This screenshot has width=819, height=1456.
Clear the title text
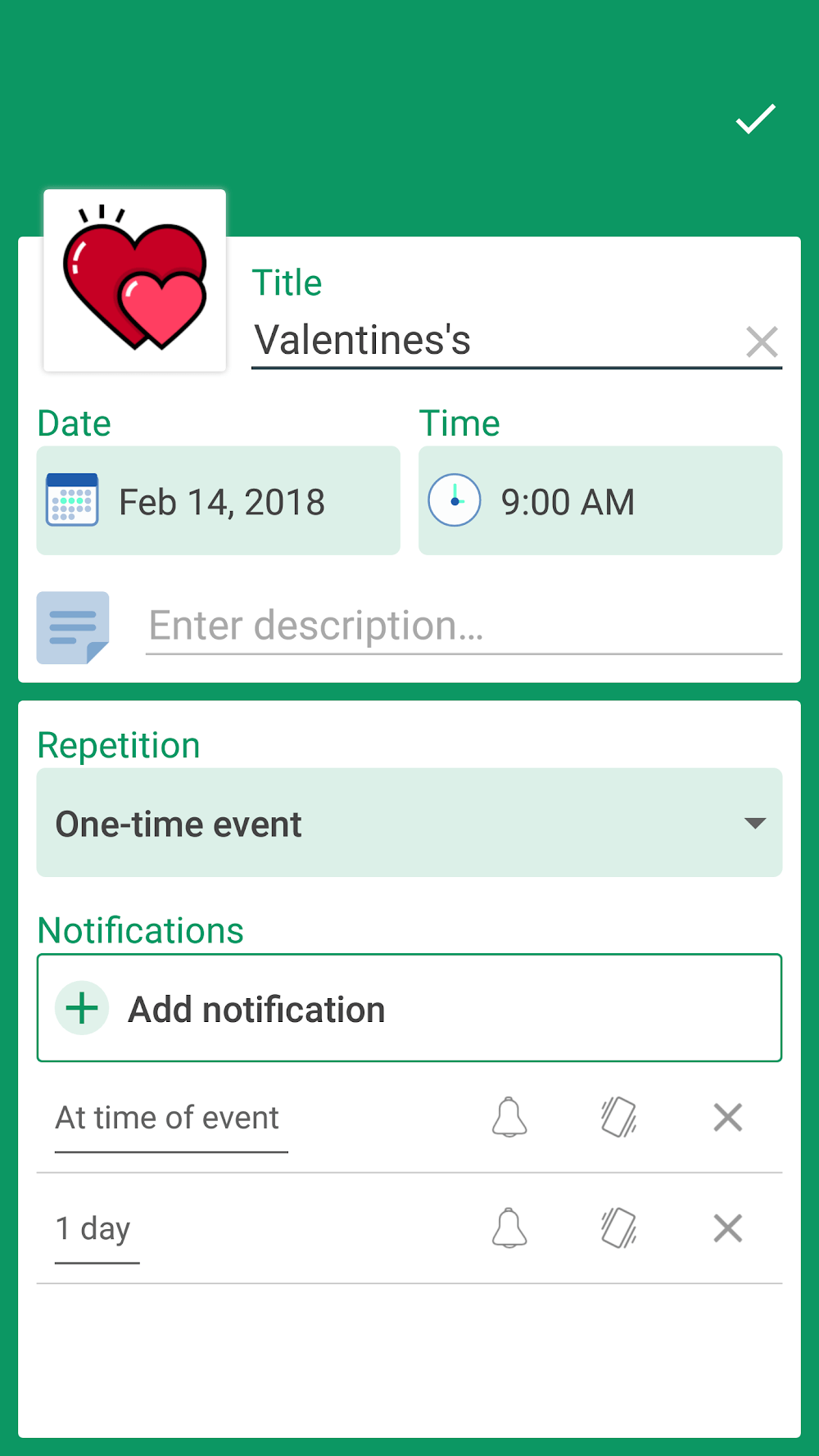[x=762, y=341]
